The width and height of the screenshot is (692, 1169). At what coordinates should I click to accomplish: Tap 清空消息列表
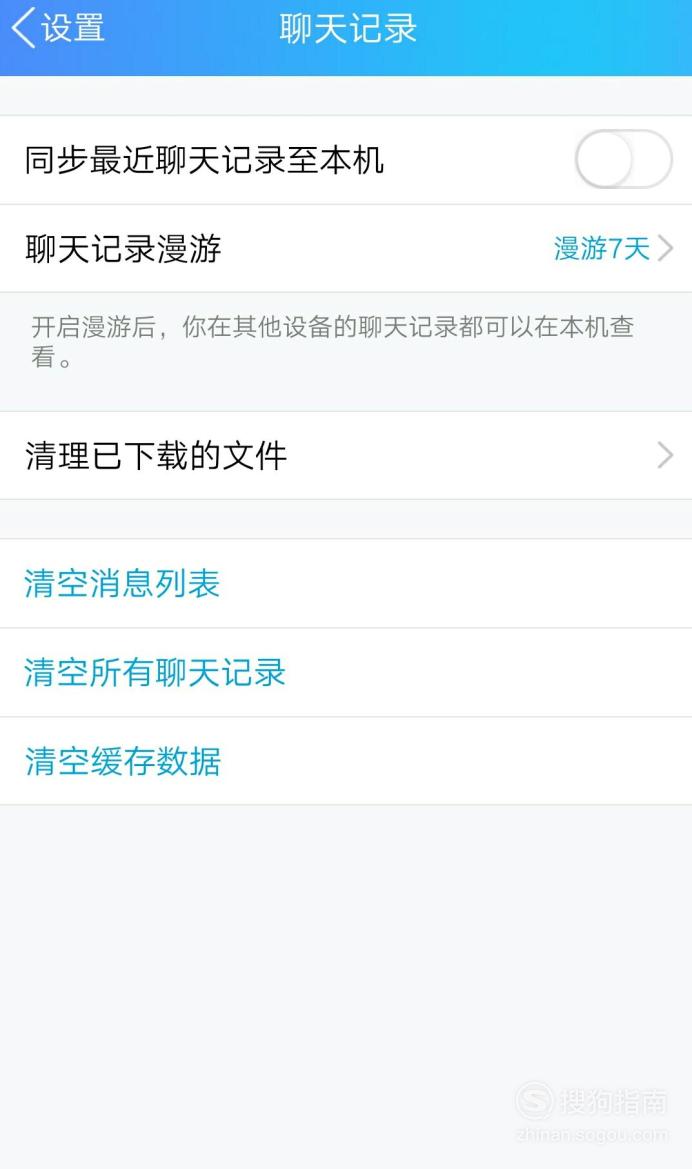(346, 584)
